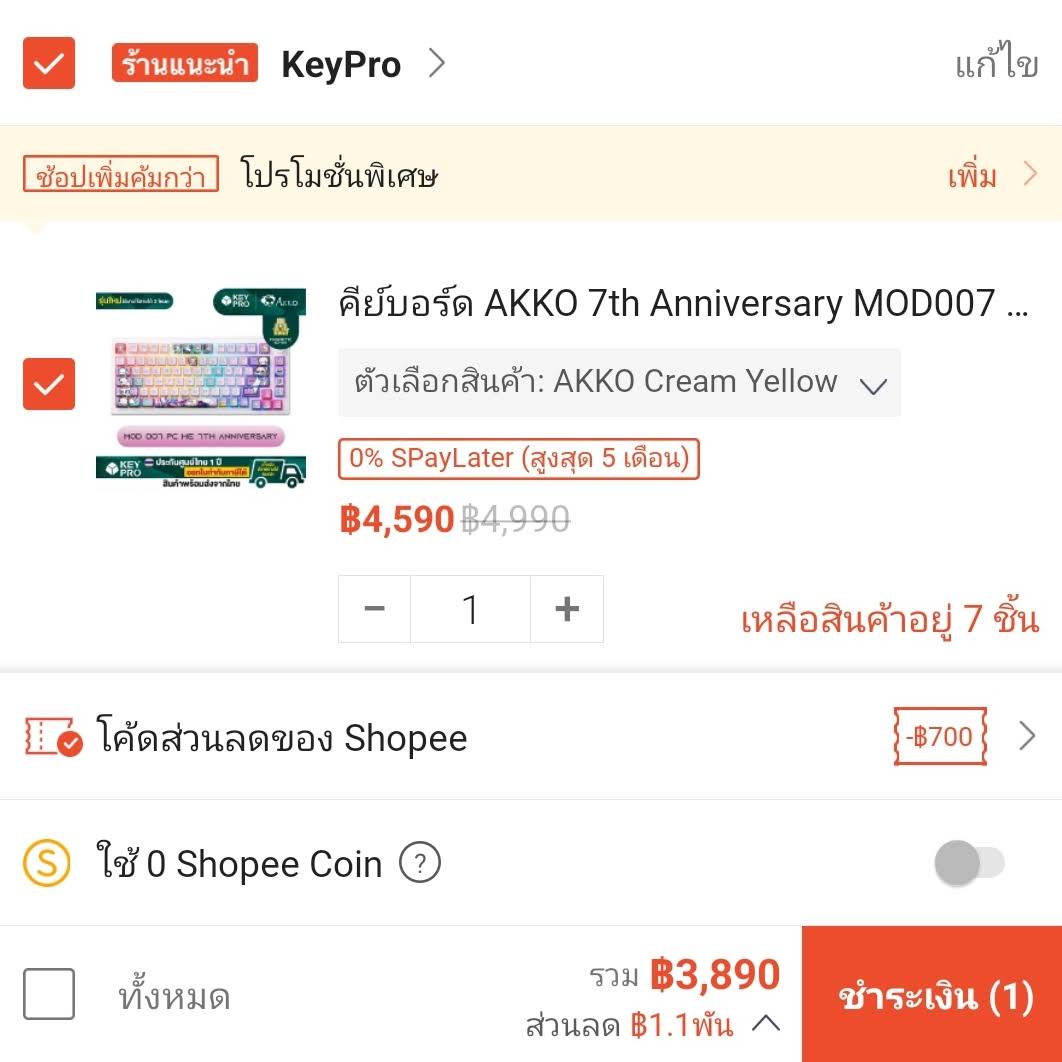This screenshot has width=1062, height=1062.
Task: Open the Shopee discount code row
Action: click(530, 738)
